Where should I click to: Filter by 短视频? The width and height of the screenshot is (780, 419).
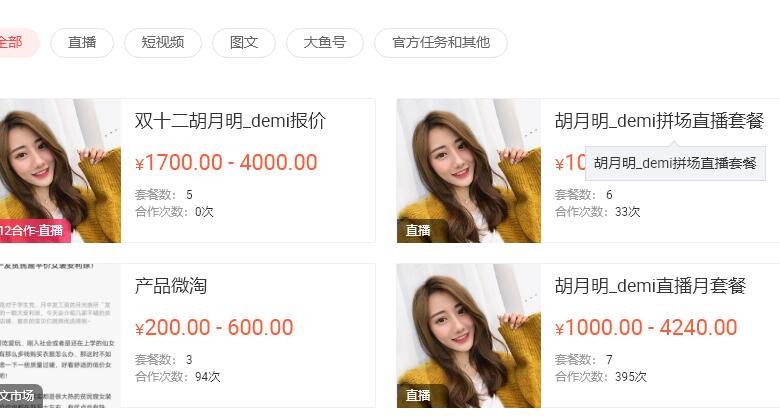click(162, 43)
